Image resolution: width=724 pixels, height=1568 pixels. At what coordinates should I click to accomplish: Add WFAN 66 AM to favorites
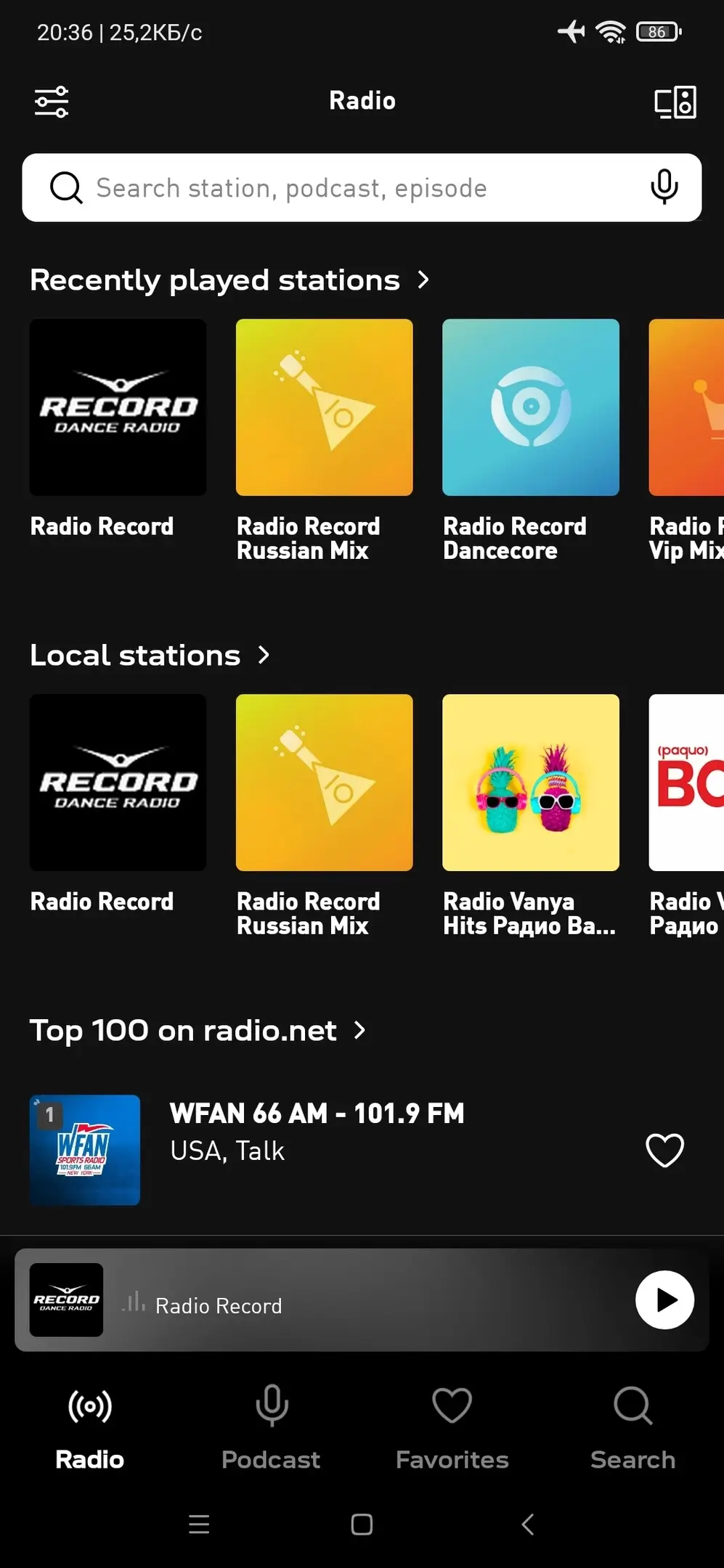[664, 1150]
